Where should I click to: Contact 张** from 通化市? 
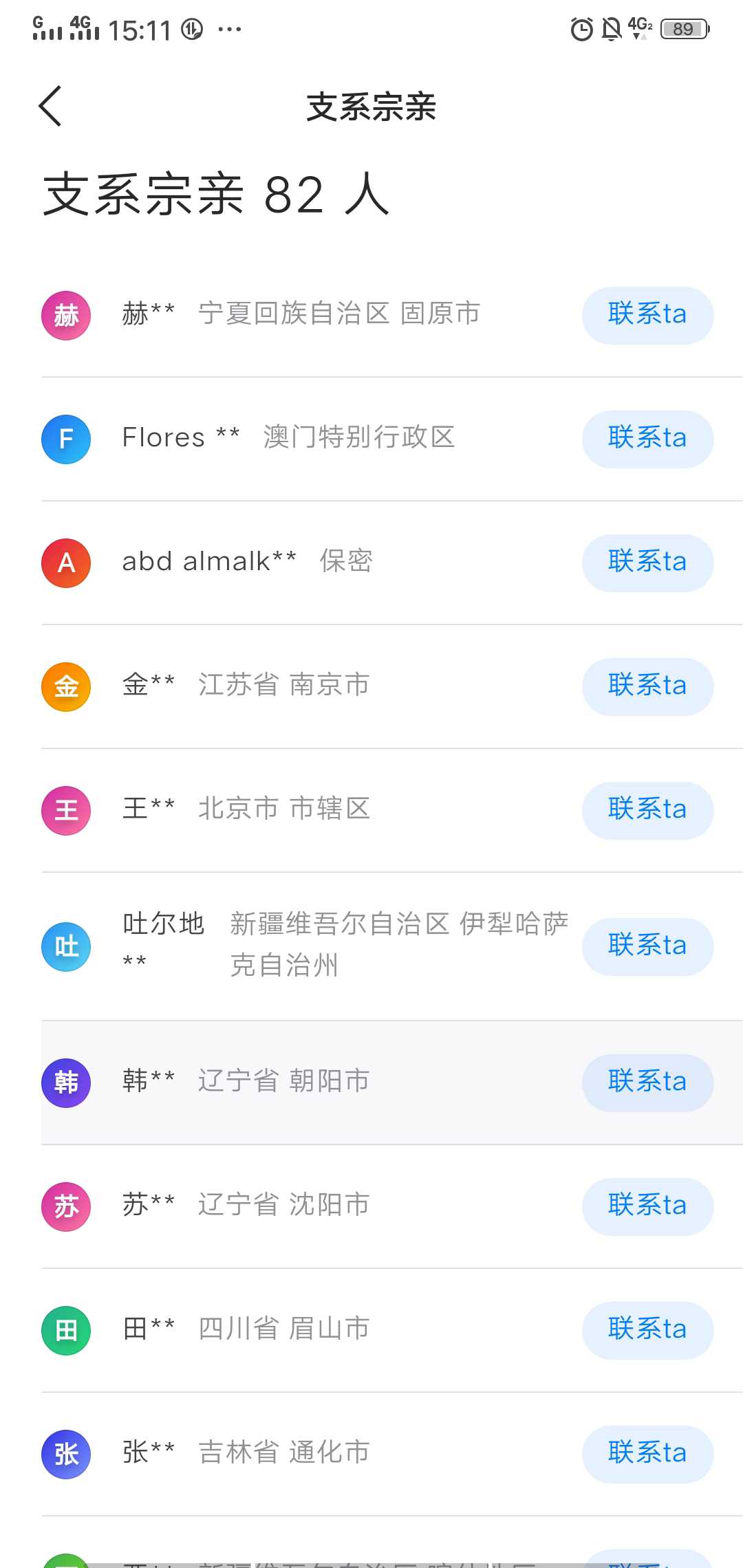pos(647,1454)
